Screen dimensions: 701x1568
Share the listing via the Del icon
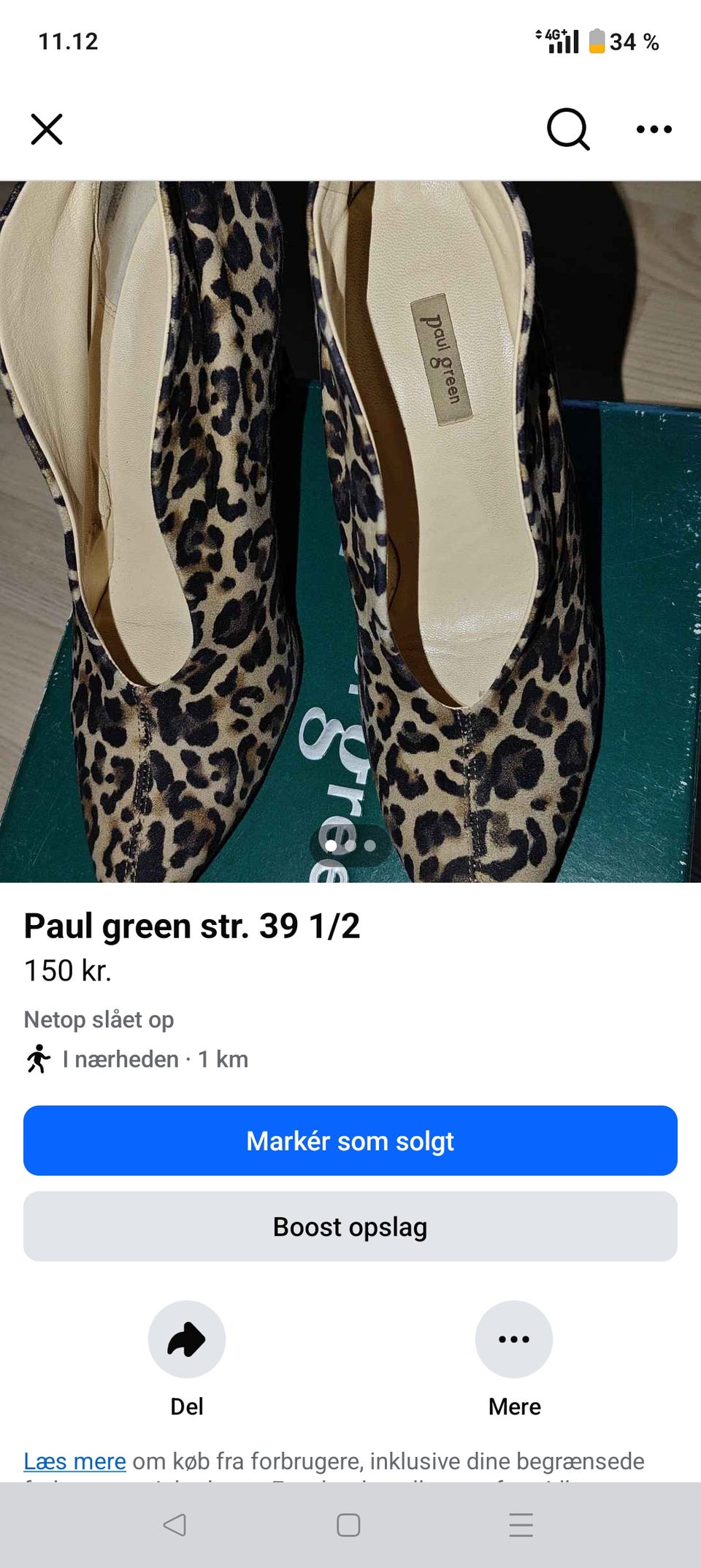coord(185,1339)
